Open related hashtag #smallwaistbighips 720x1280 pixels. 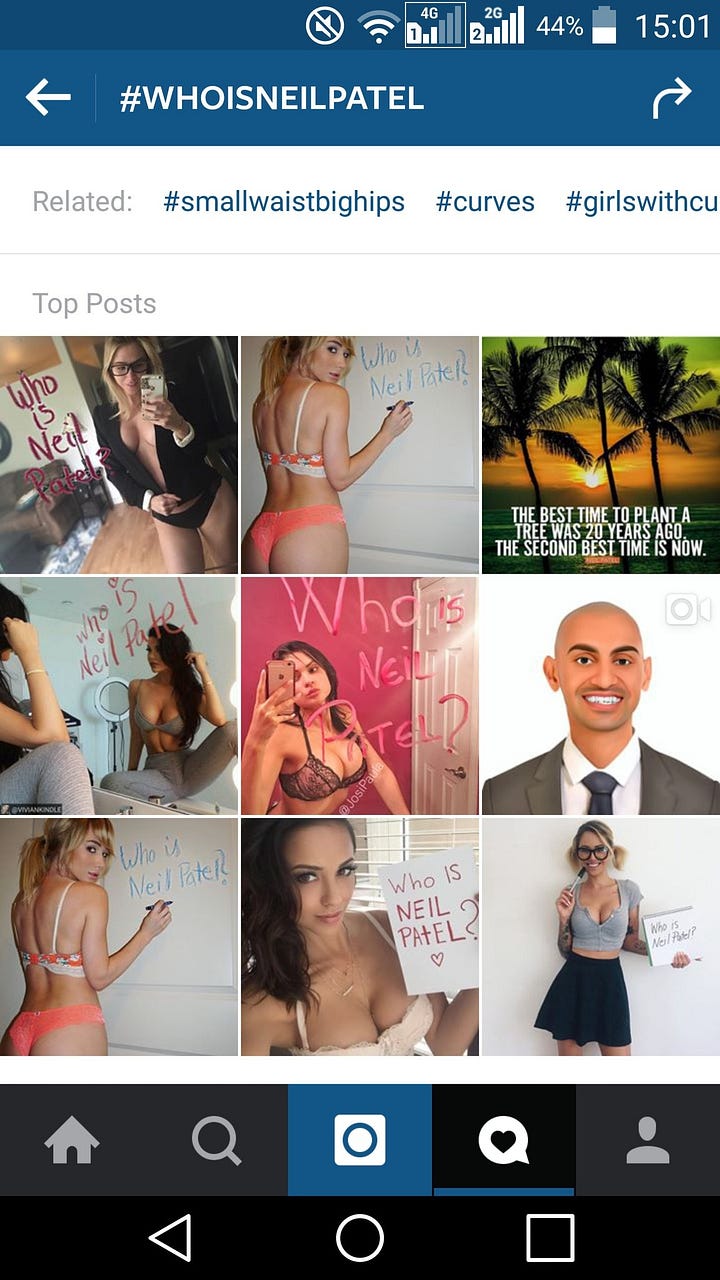[284, 202]
